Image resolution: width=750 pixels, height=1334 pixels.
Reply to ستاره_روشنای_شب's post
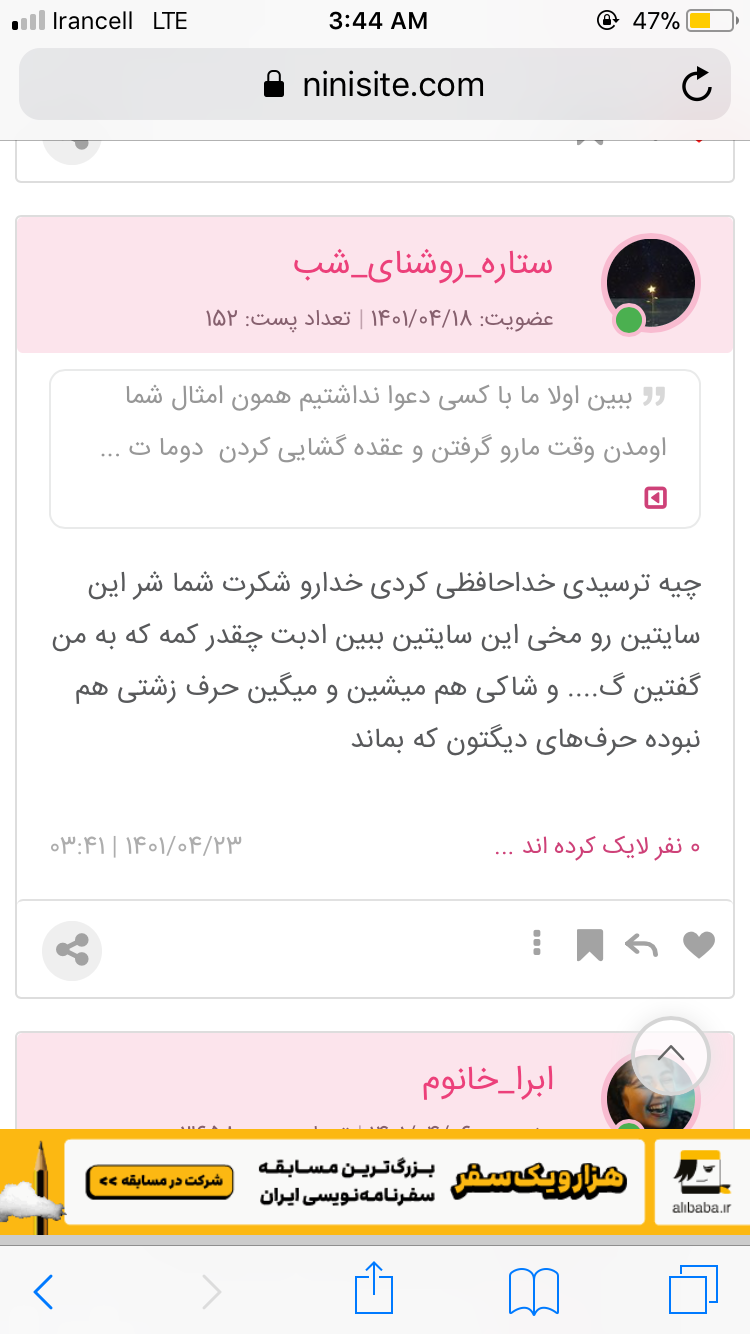click(x=641, y=944)
